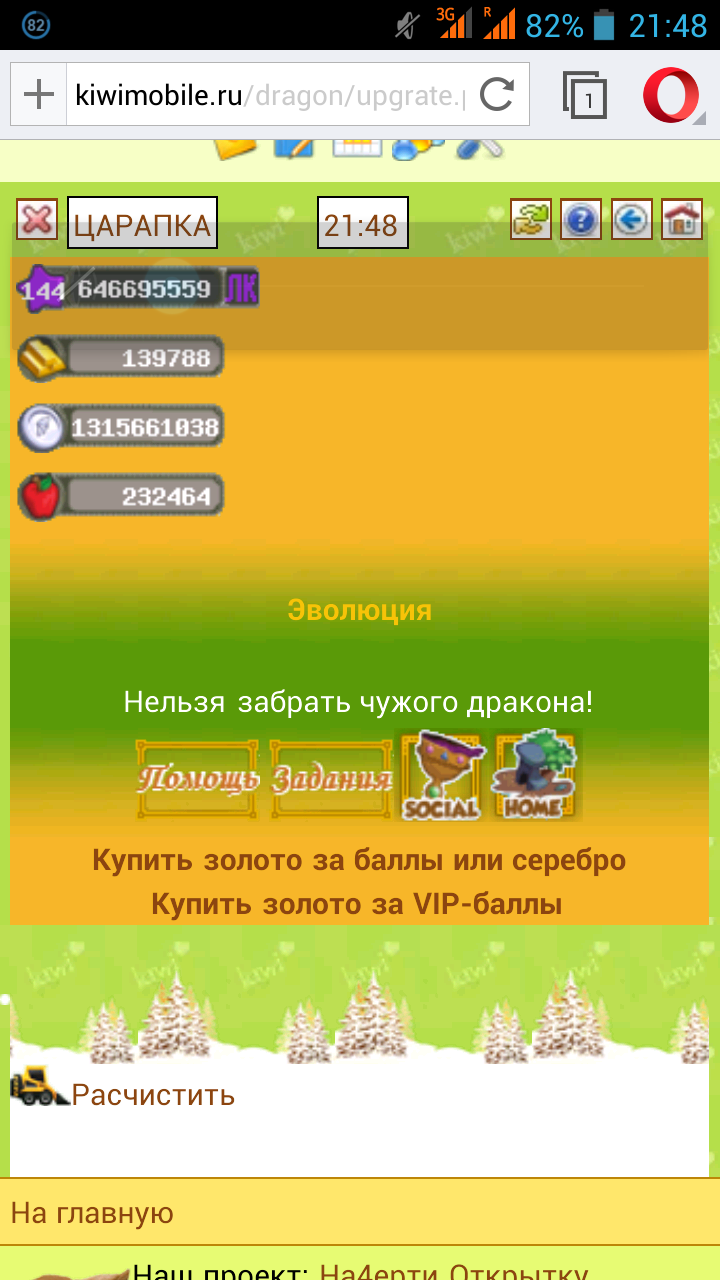Open the house home icon
The height and width of the screenshot is (1280, 720).
[x=682, y=219]
